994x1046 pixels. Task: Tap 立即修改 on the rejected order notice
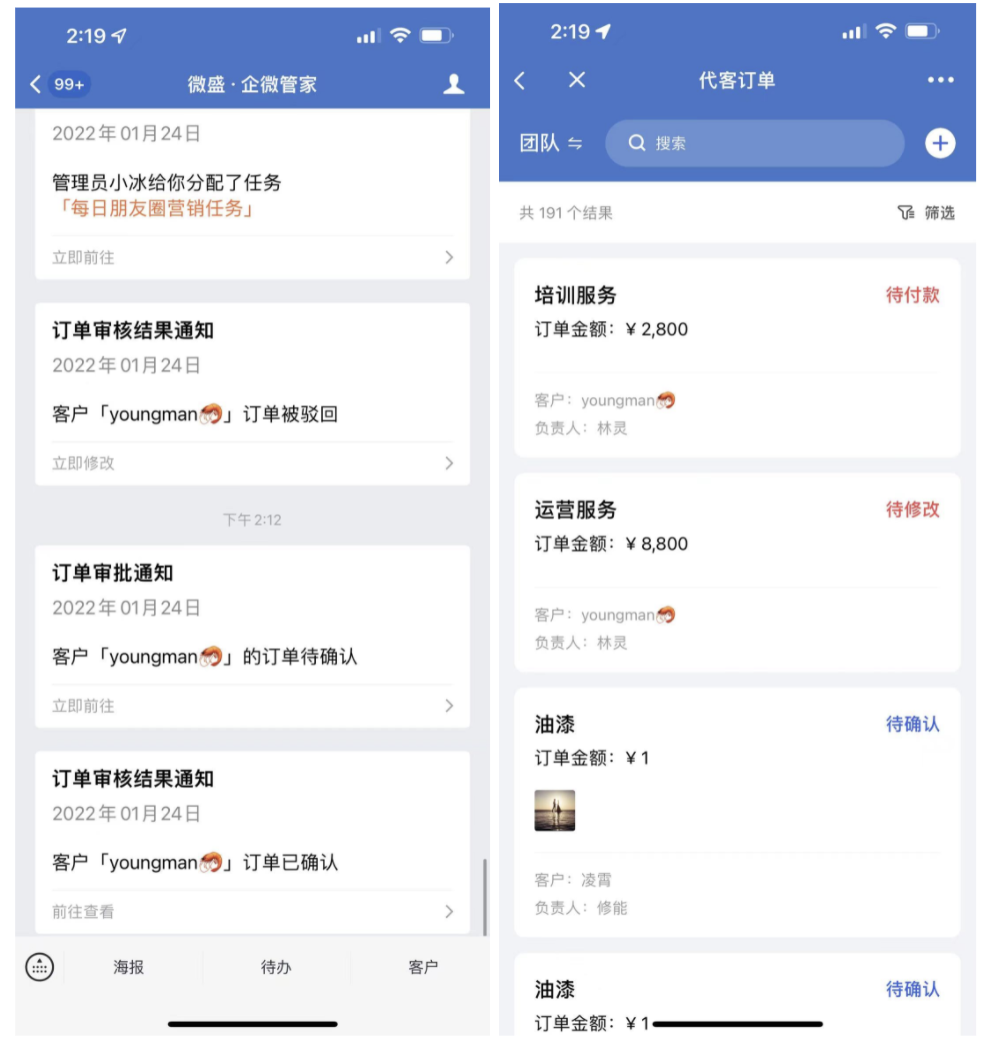pyautogui.click(x=252, y=463)
